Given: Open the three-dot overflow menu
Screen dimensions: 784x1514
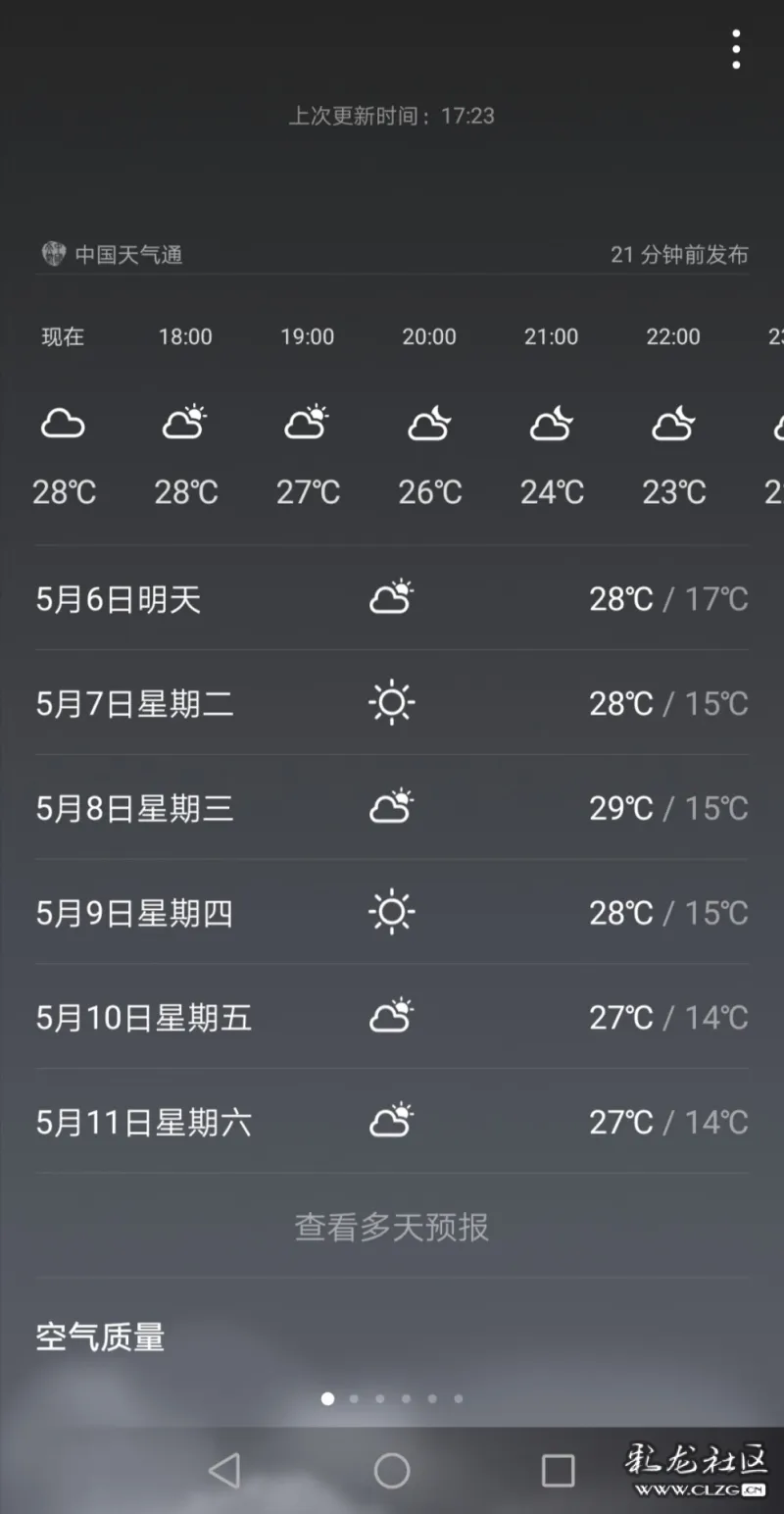Looking at the screenshot, I should 736,49.
